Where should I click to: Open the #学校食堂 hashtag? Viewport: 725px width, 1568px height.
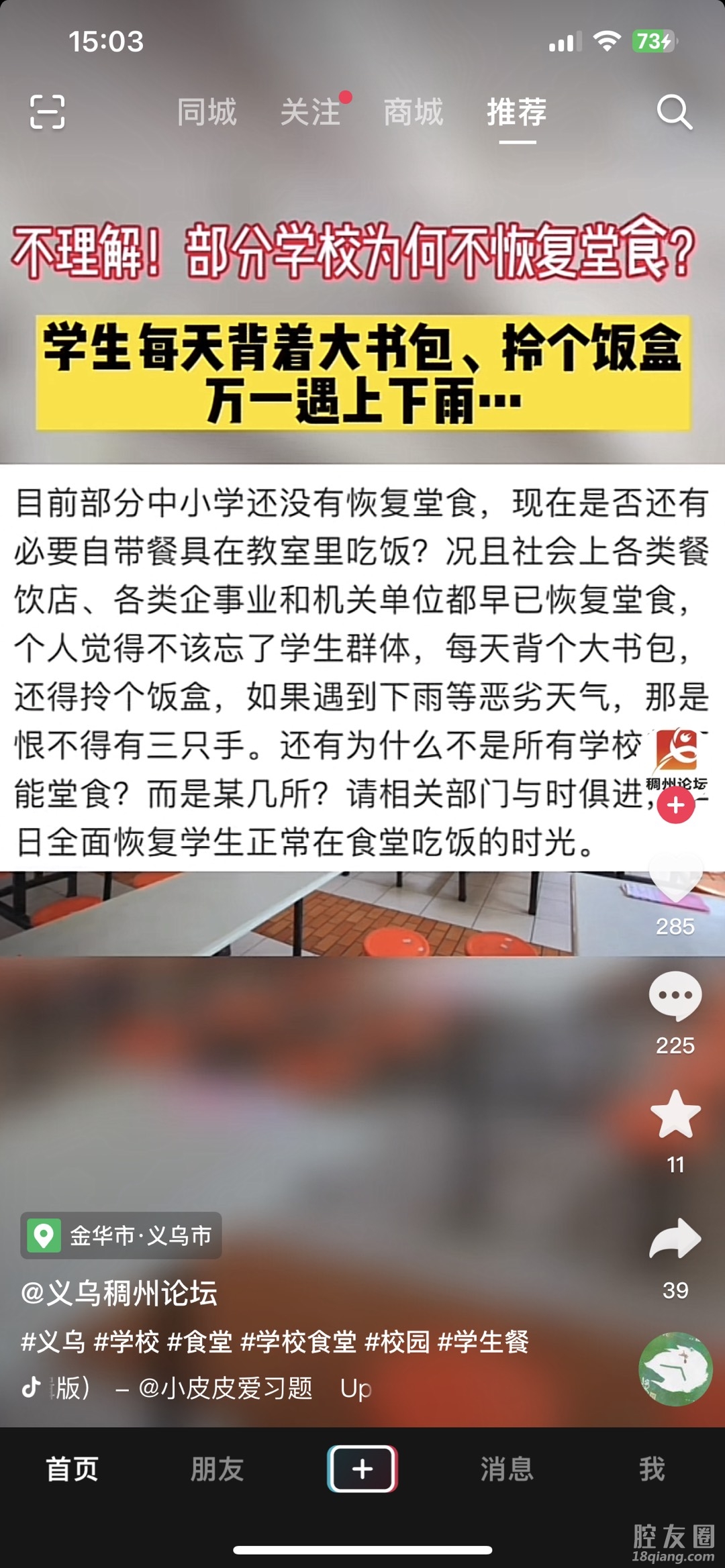(299, 1342)
